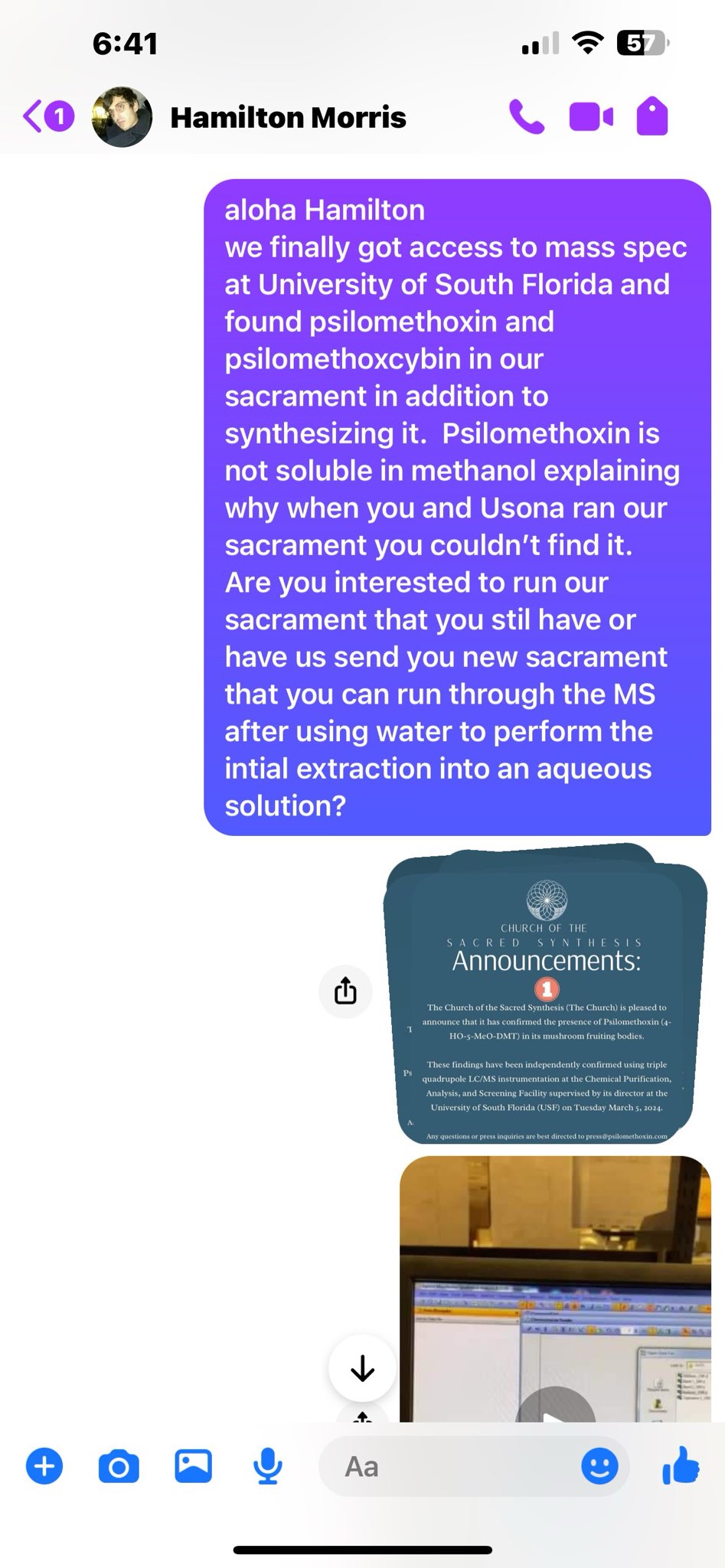725x1568 pixels.
Task: Open the photo gallery picker
Action: [x=193, y=1466]
